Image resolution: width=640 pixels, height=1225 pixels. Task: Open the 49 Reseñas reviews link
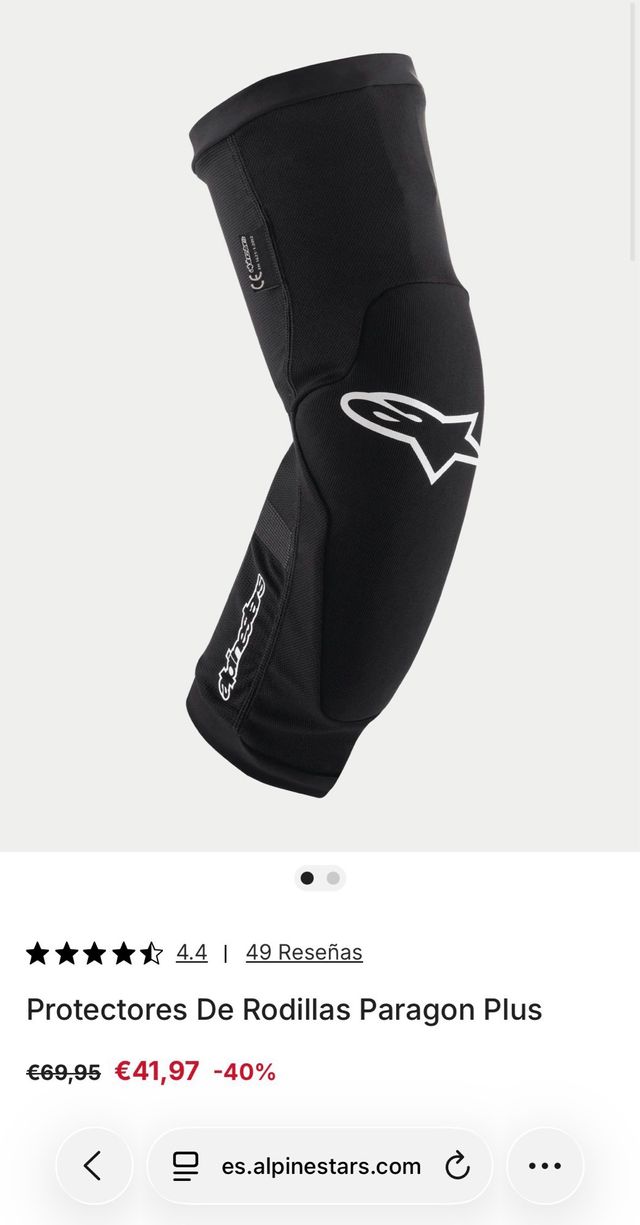pyautogui.click(x=304, y=952)
